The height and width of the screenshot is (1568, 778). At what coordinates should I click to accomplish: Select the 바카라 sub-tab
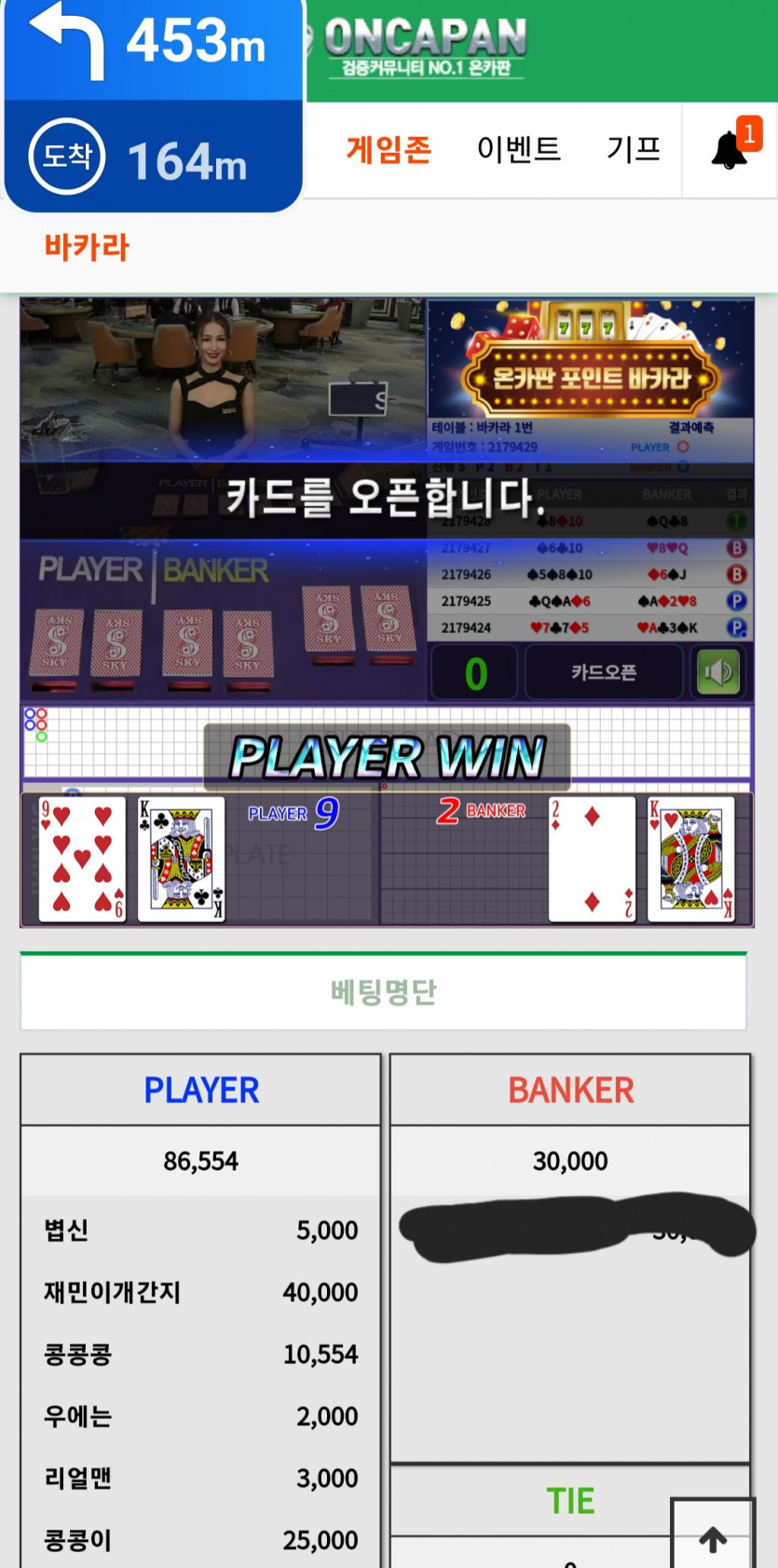pos(87,248)
